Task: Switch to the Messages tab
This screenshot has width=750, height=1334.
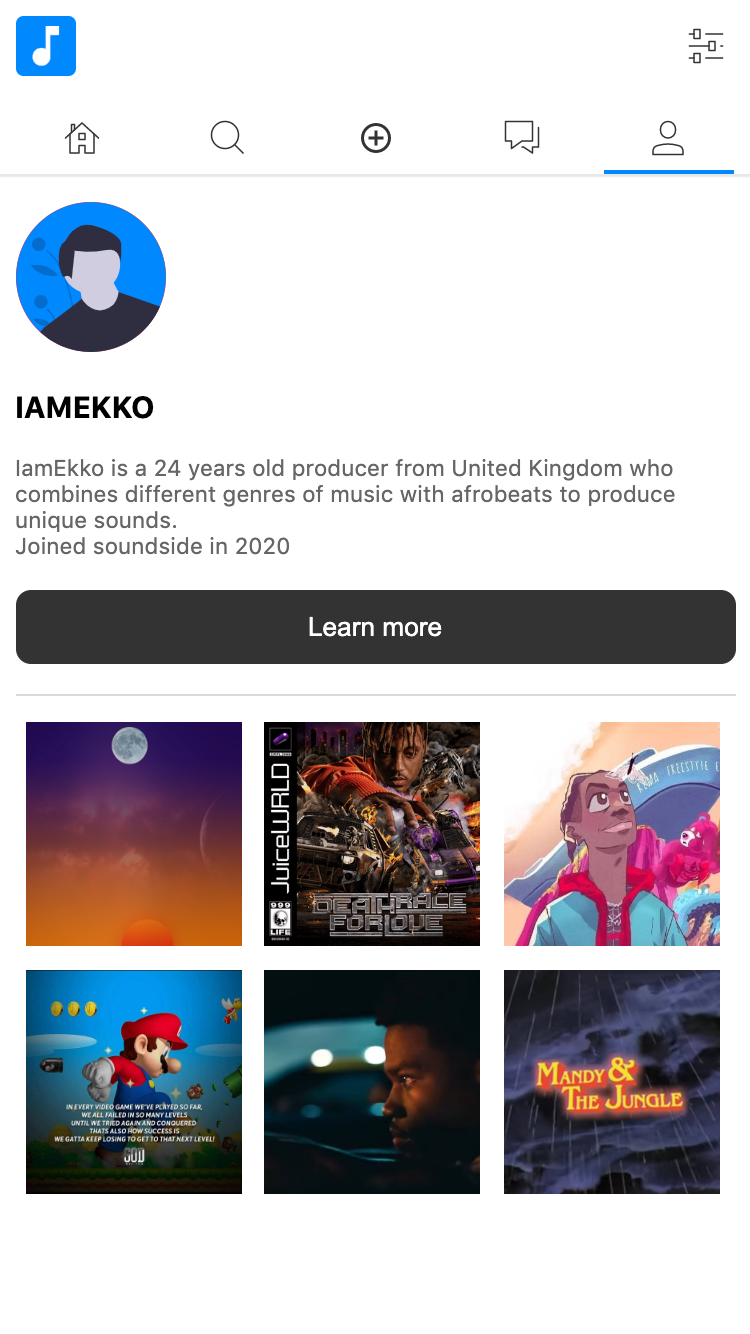Action: pyautogui.click(x=522, y=138)
